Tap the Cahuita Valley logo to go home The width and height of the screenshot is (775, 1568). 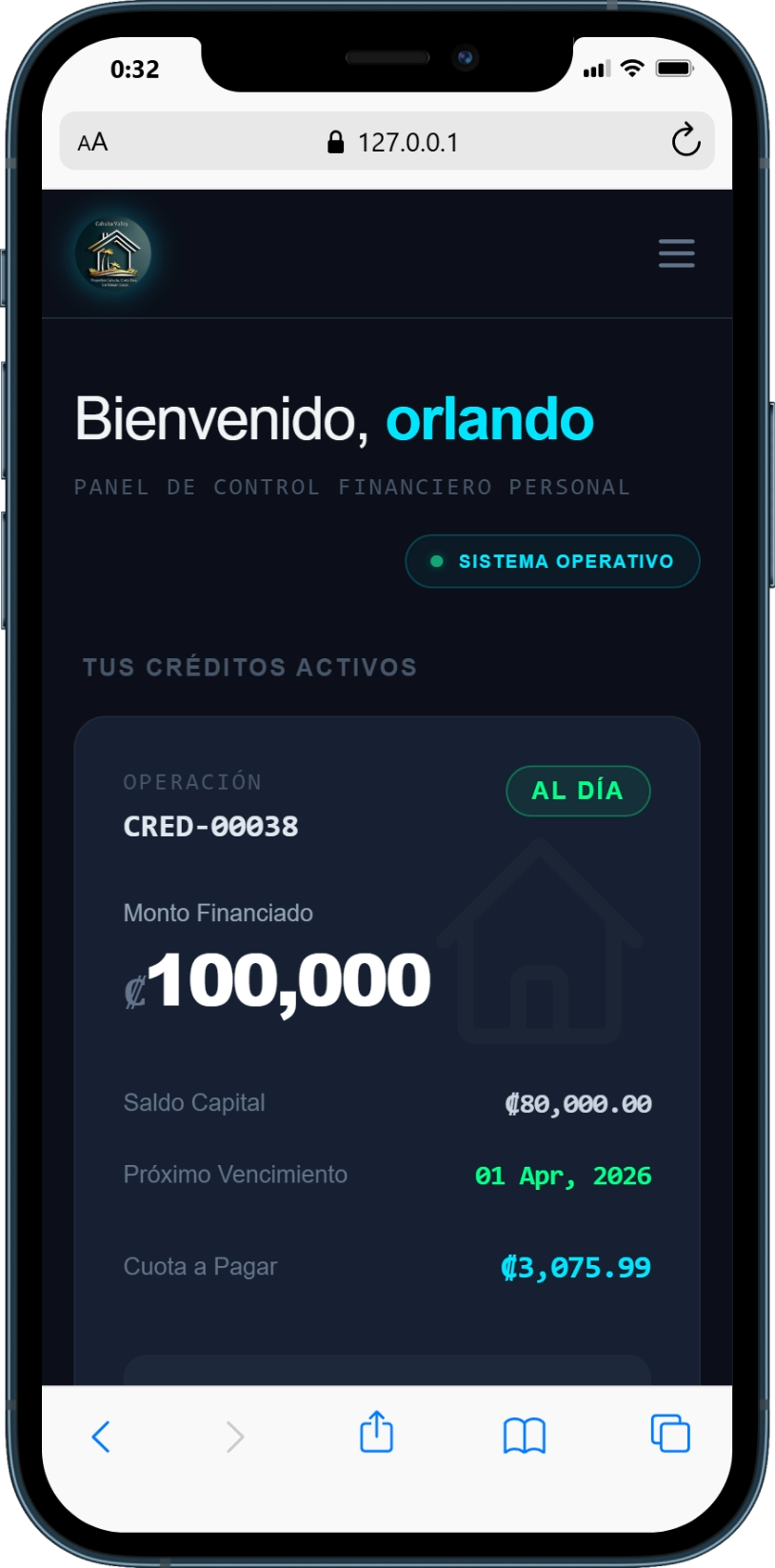click(113, 253)
